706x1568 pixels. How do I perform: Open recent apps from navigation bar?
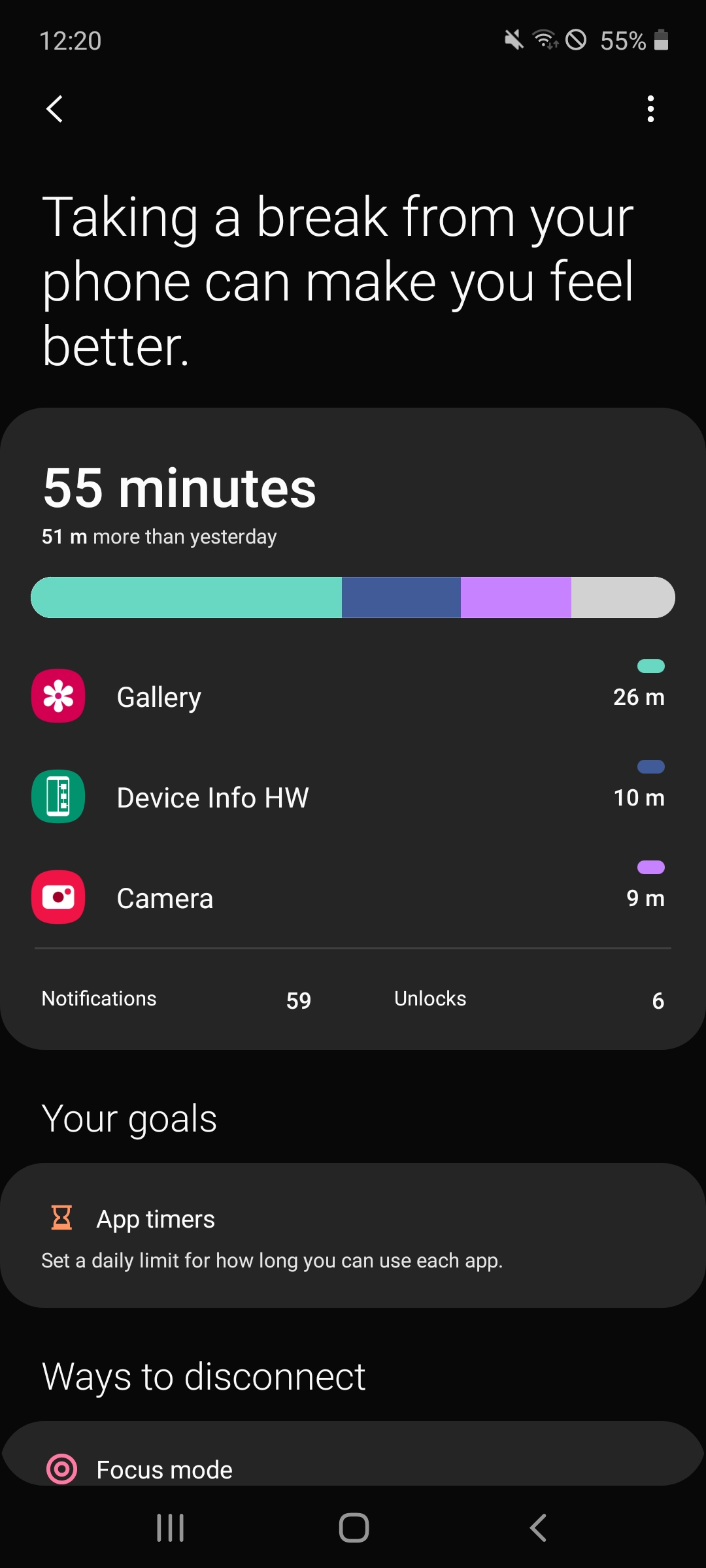pyautogui.click(x=171, y=1528)
